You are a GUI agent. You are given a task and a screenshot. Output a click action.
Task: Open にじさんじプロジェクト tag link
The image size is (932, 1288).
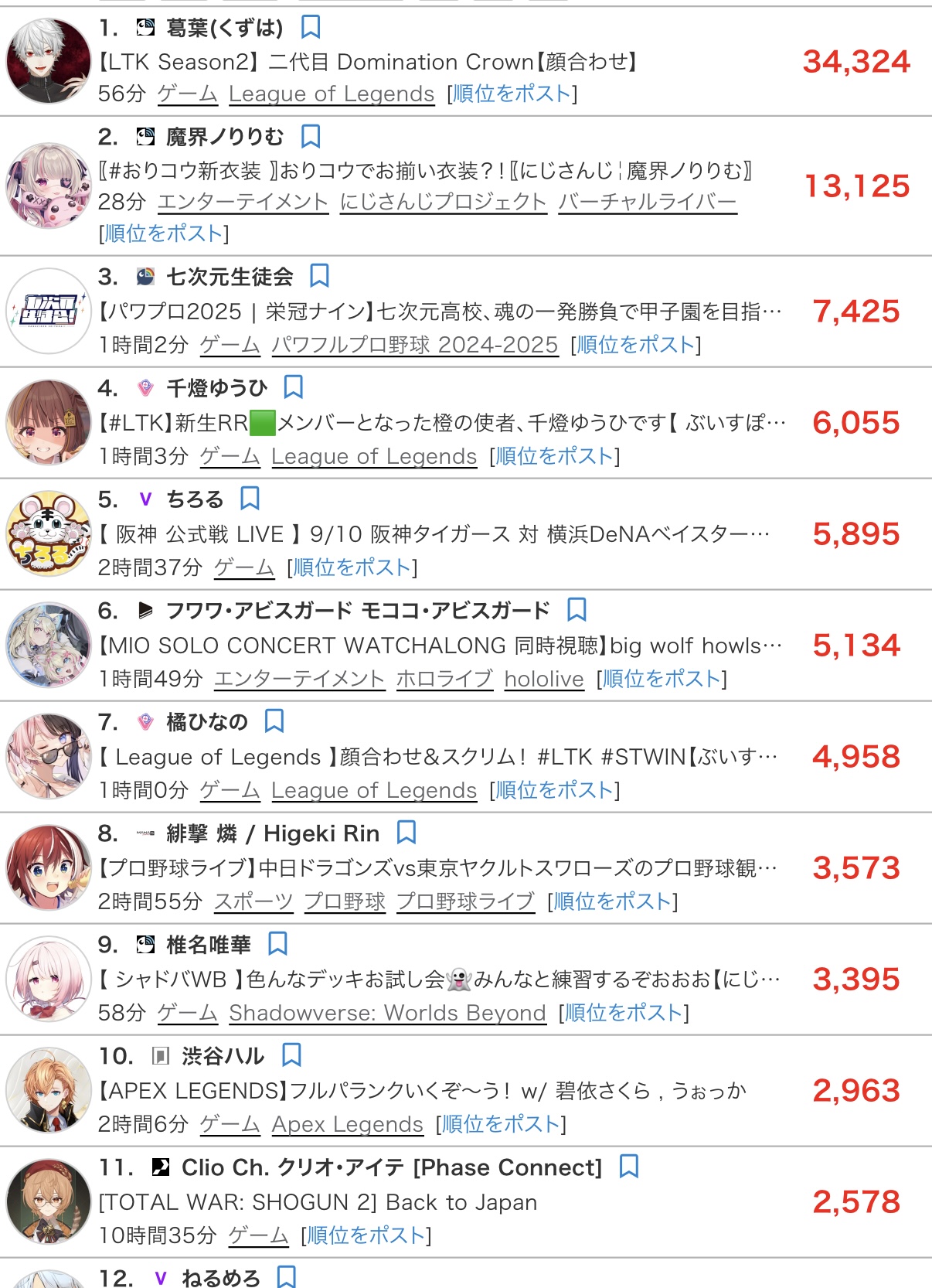click(x=443, y=202)
